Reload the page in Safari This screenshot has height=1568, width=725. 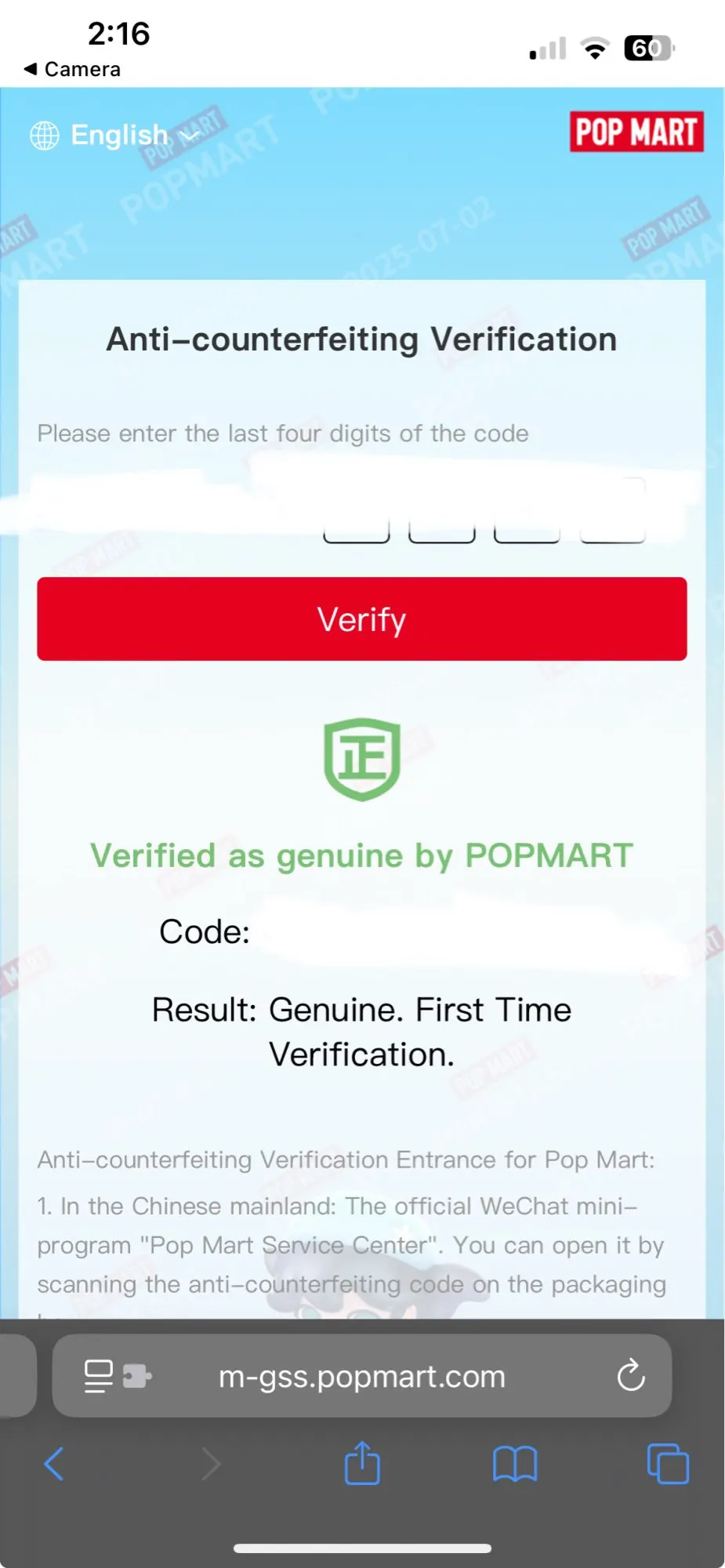pos(631,1376)
